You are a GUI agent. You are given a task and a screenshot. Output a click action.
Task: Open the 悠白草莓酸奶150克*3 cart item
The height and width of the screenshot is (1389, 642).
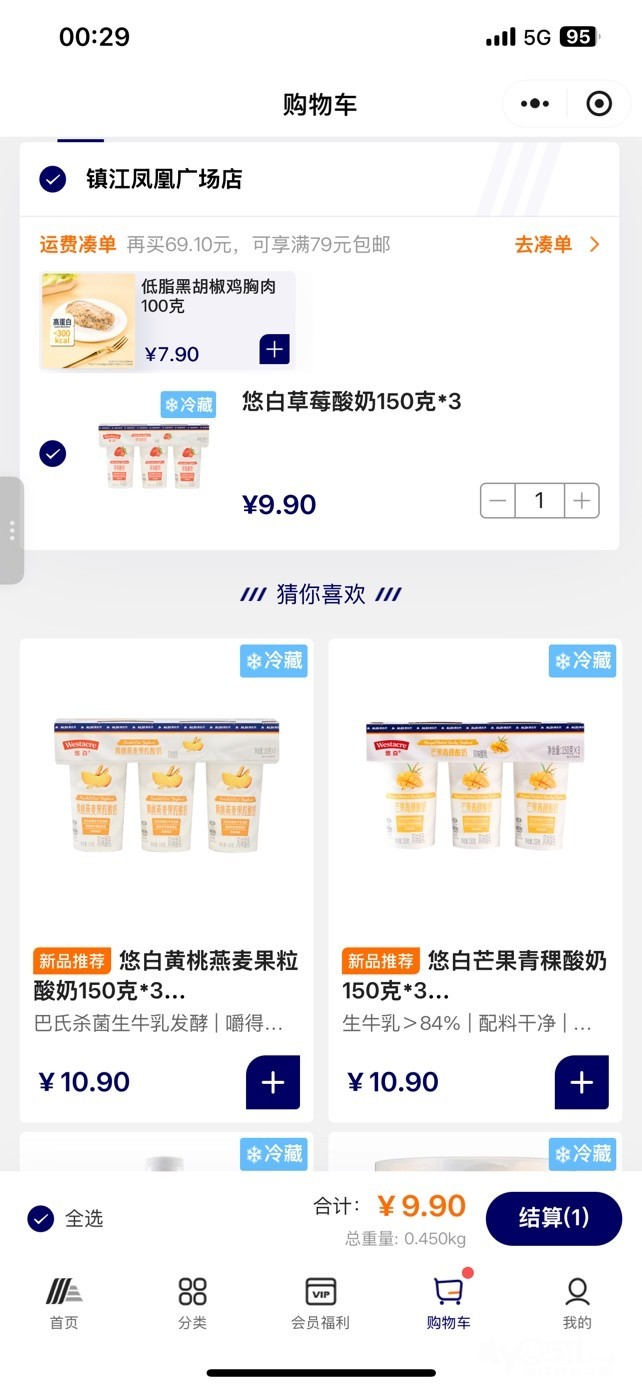(350, 403)
